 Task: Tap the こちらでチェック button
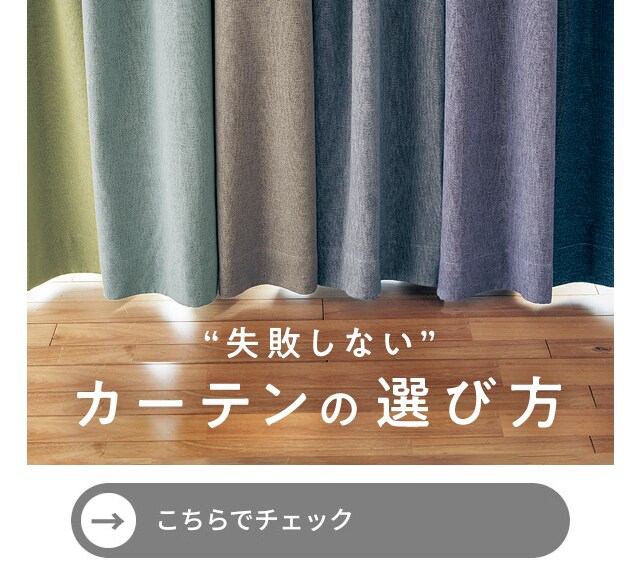320,520
